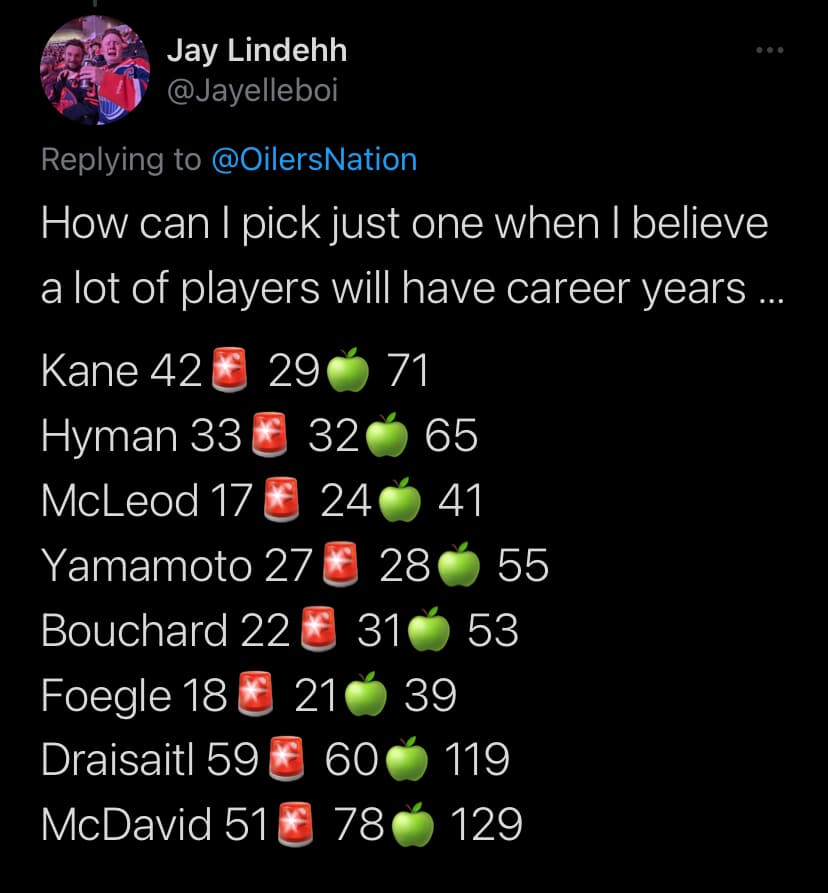Open the tweet's three-dot overflow menu

tap(770, 52)
